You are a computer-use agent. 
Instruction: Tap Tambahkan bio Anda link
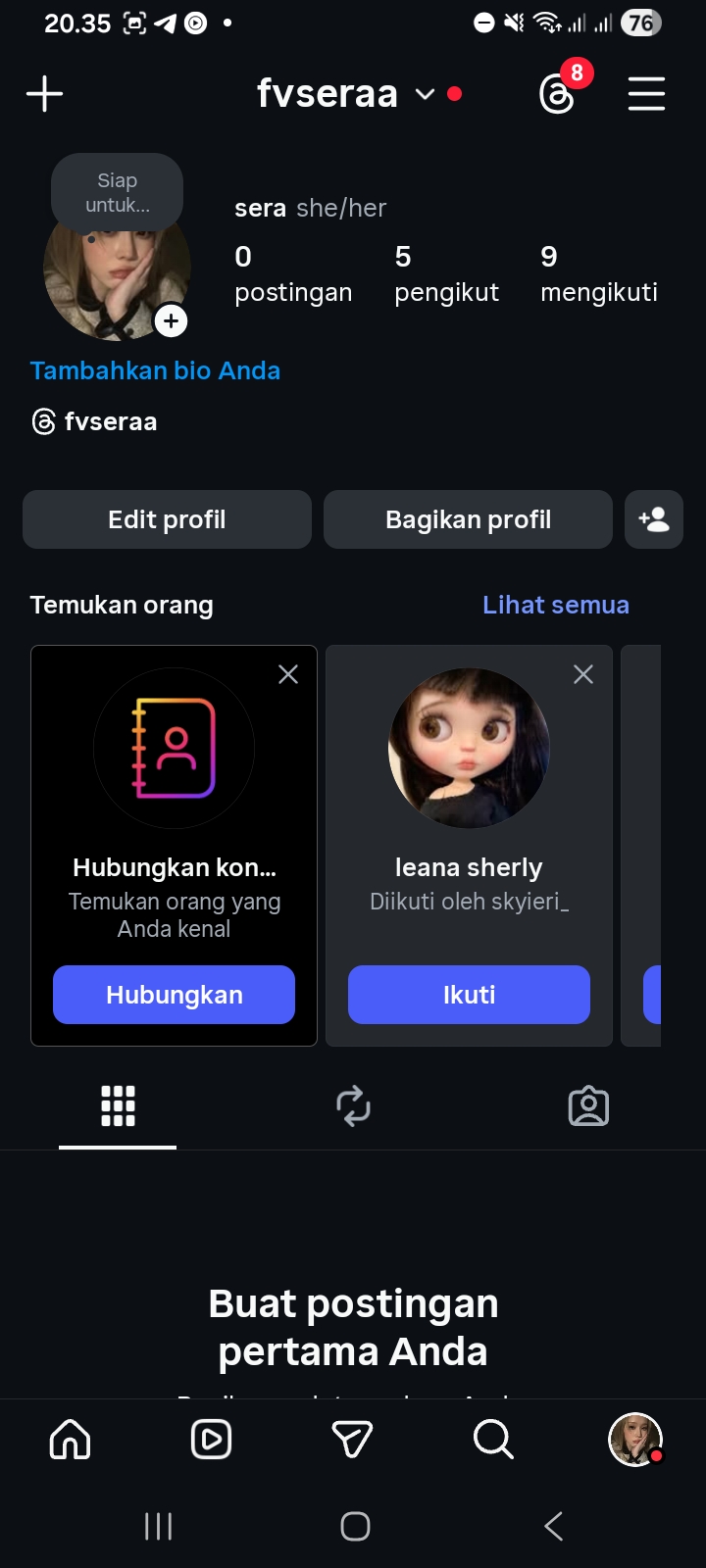155,370
